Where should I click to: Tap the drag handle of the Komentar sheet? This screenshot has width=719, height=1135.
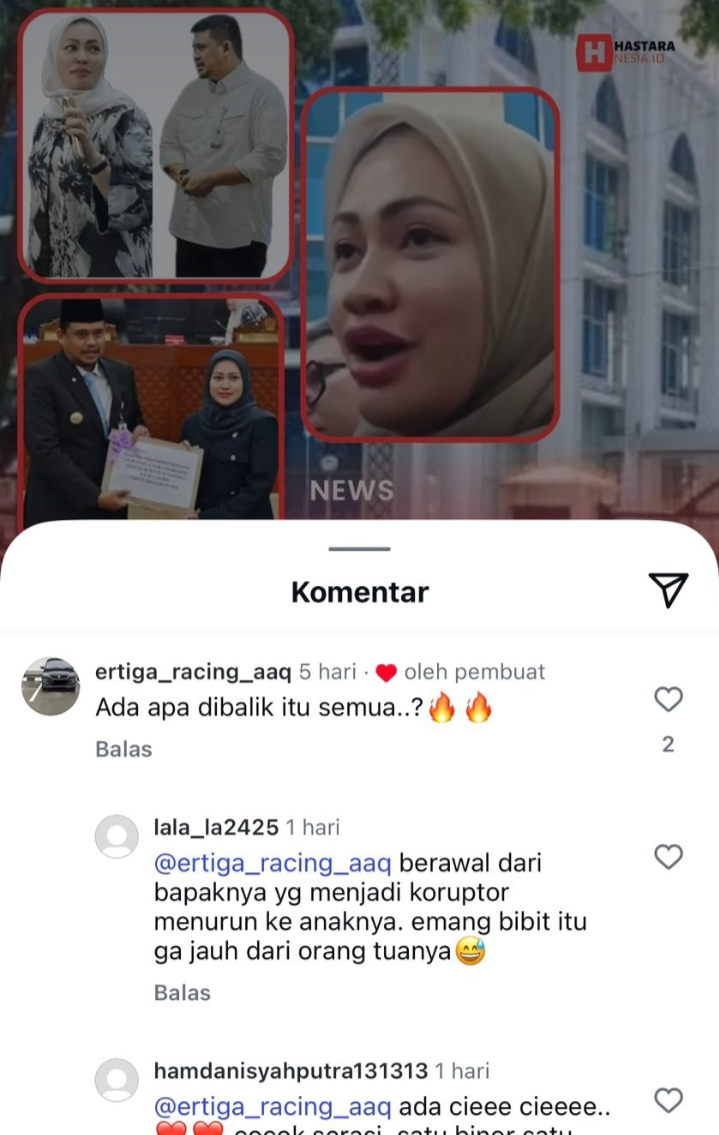(359, 549)
